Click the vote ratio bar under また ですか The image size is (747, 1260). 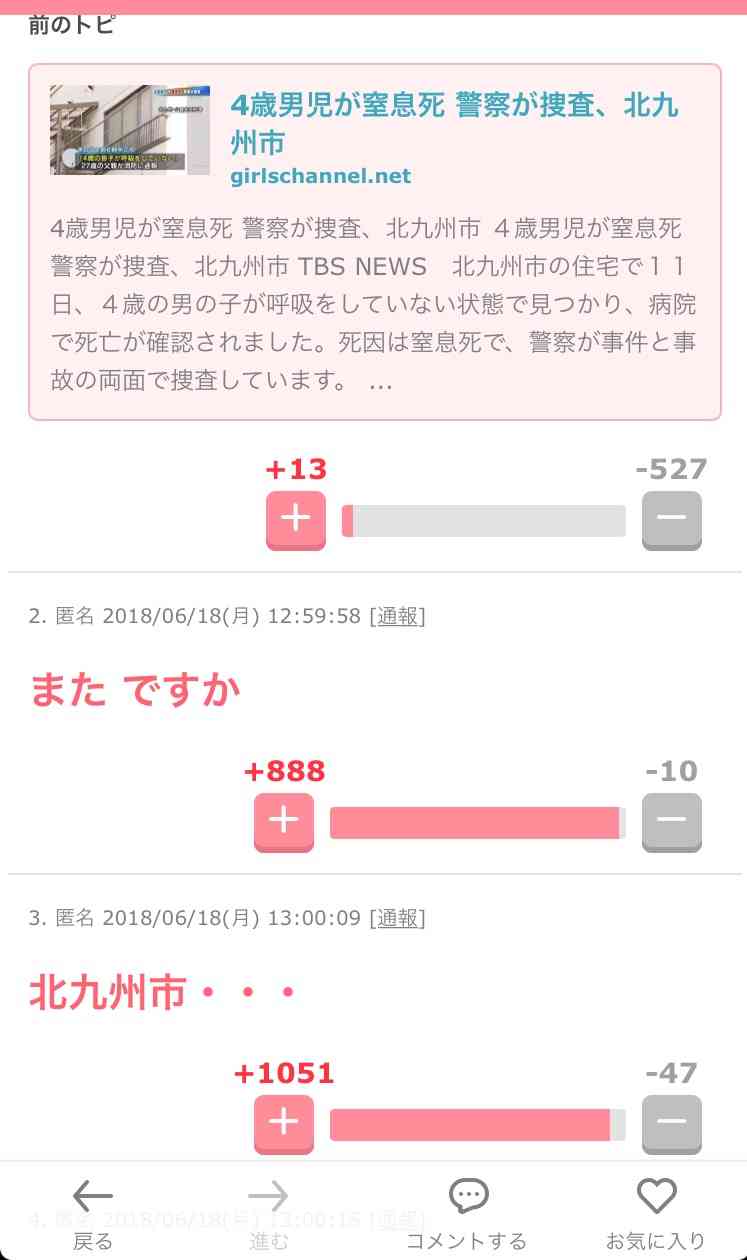click(478, 821)
